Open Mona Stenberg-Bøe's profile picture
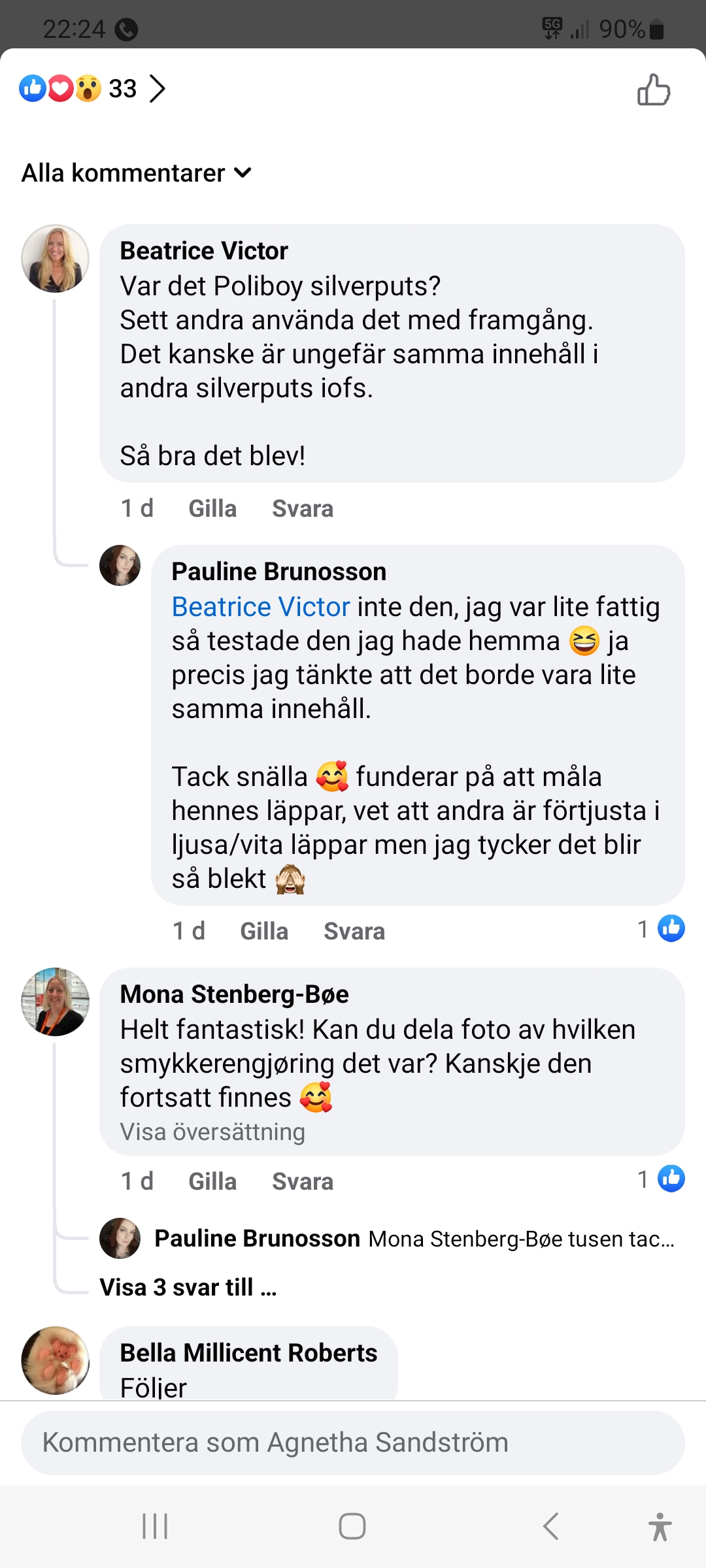The image size is (706, 1568). coord(56,1002)
